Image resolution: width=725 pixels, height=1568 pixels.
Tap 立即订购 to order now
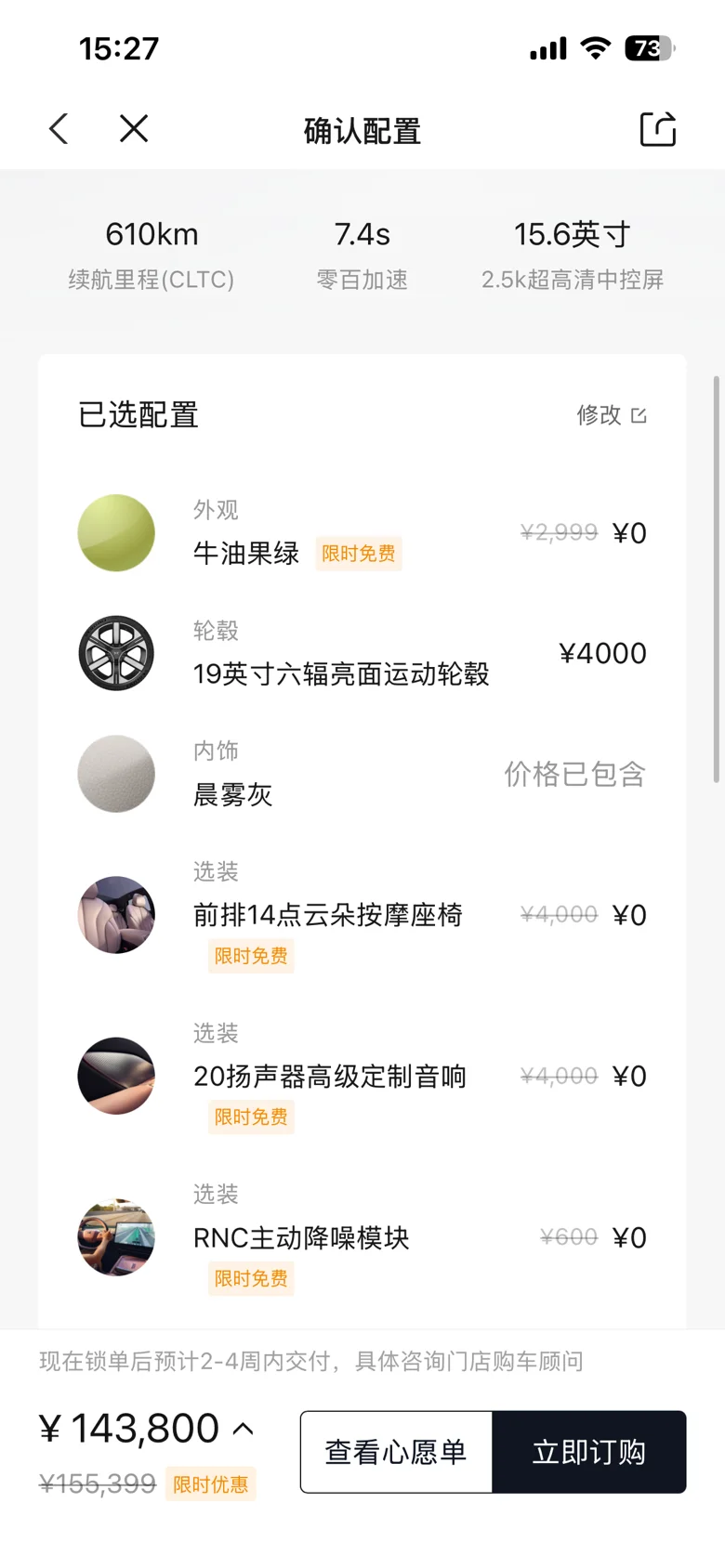[589, 1452]
